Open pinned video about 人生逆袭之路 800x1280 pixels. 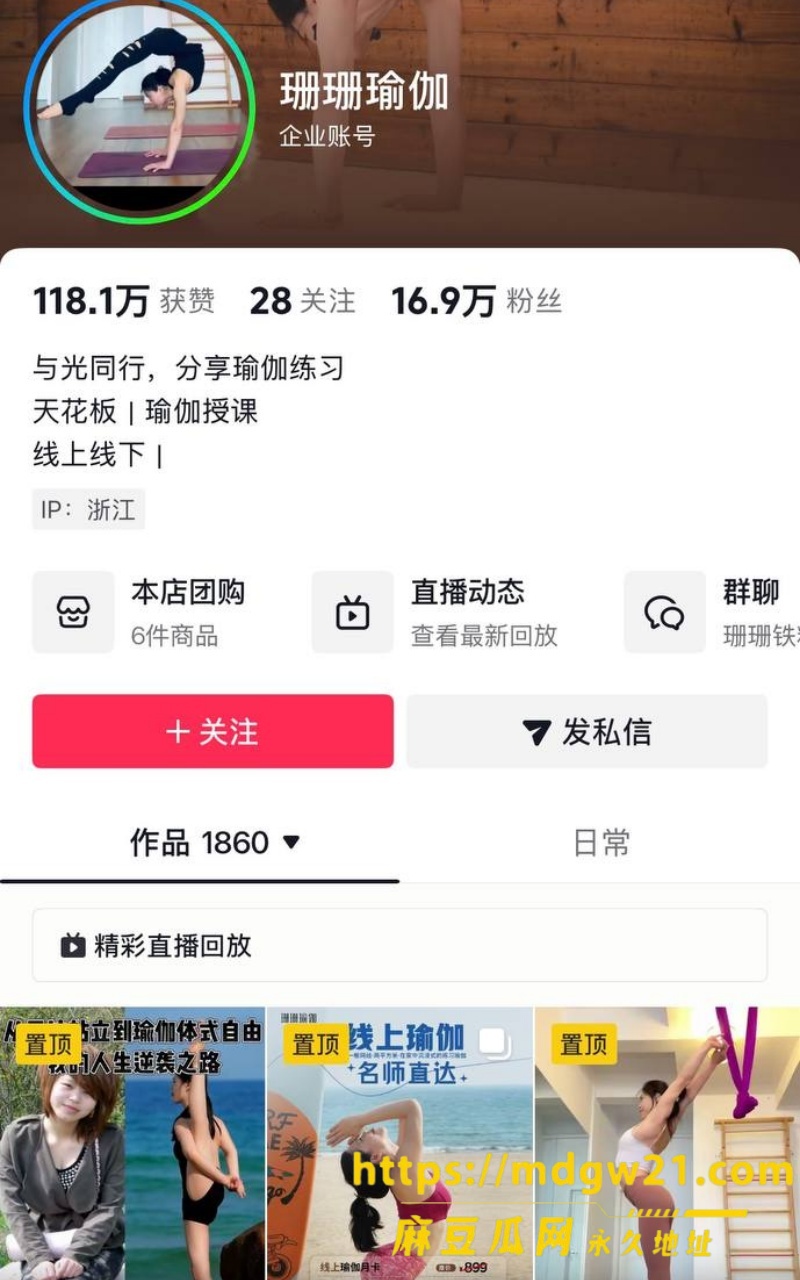[x=132, y=1143]
